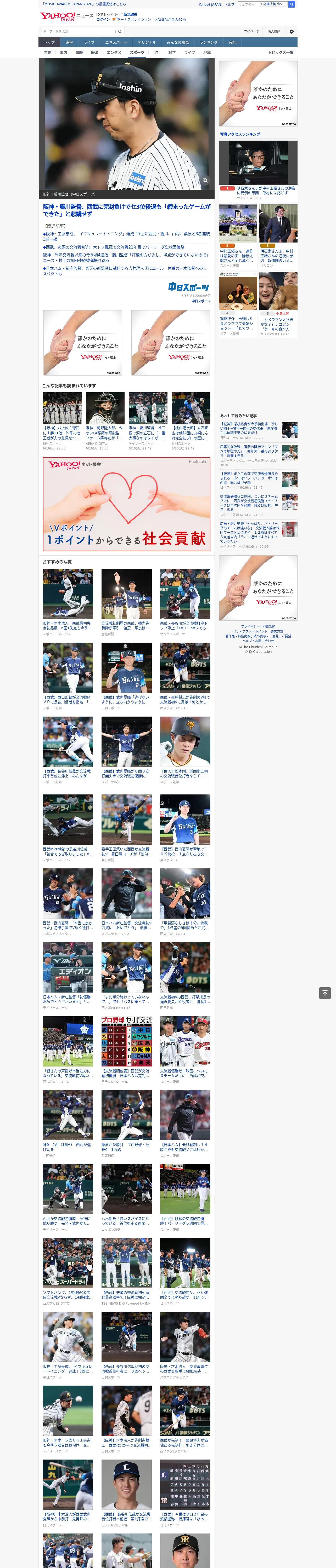Open the settings gear icon
This screenshot has width=336, height=1568.
coord(292,31)
